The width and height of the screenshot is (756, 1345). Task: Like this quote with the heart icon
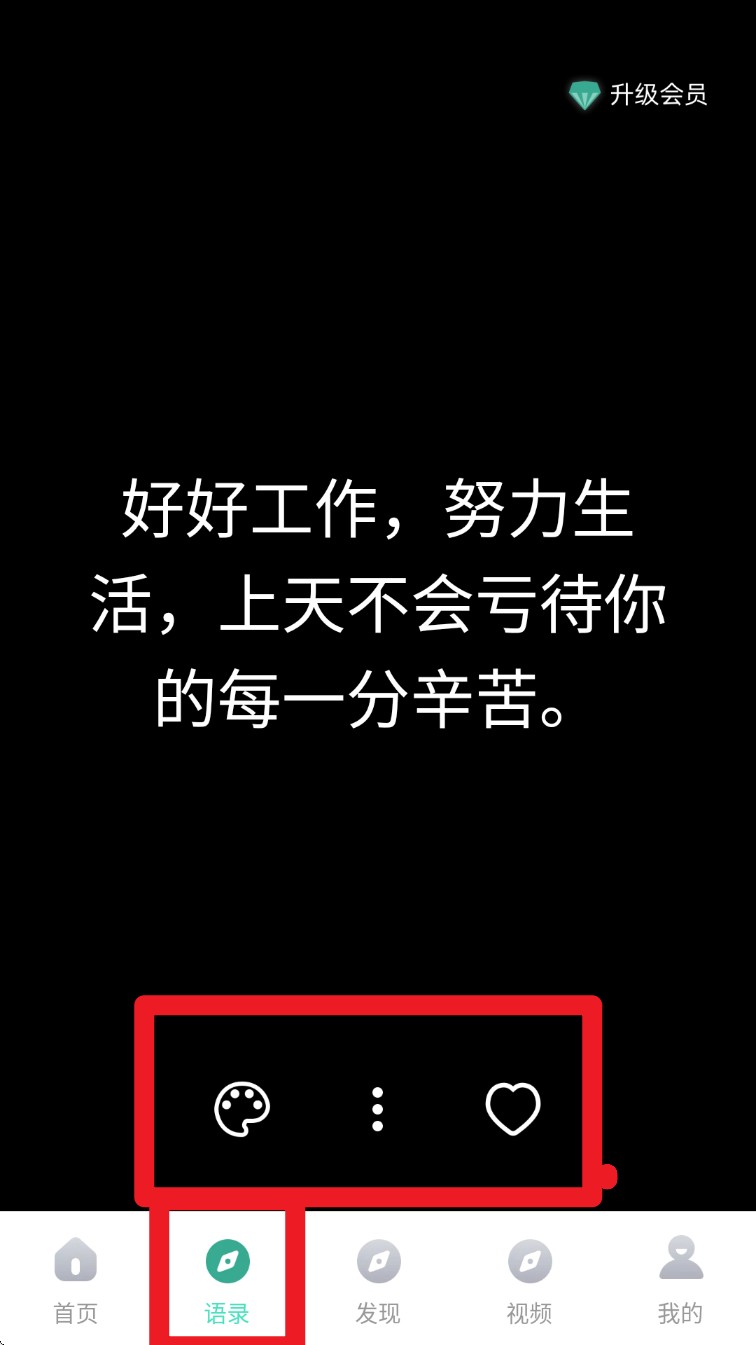pyautogui.click(x=513, y=1109)
